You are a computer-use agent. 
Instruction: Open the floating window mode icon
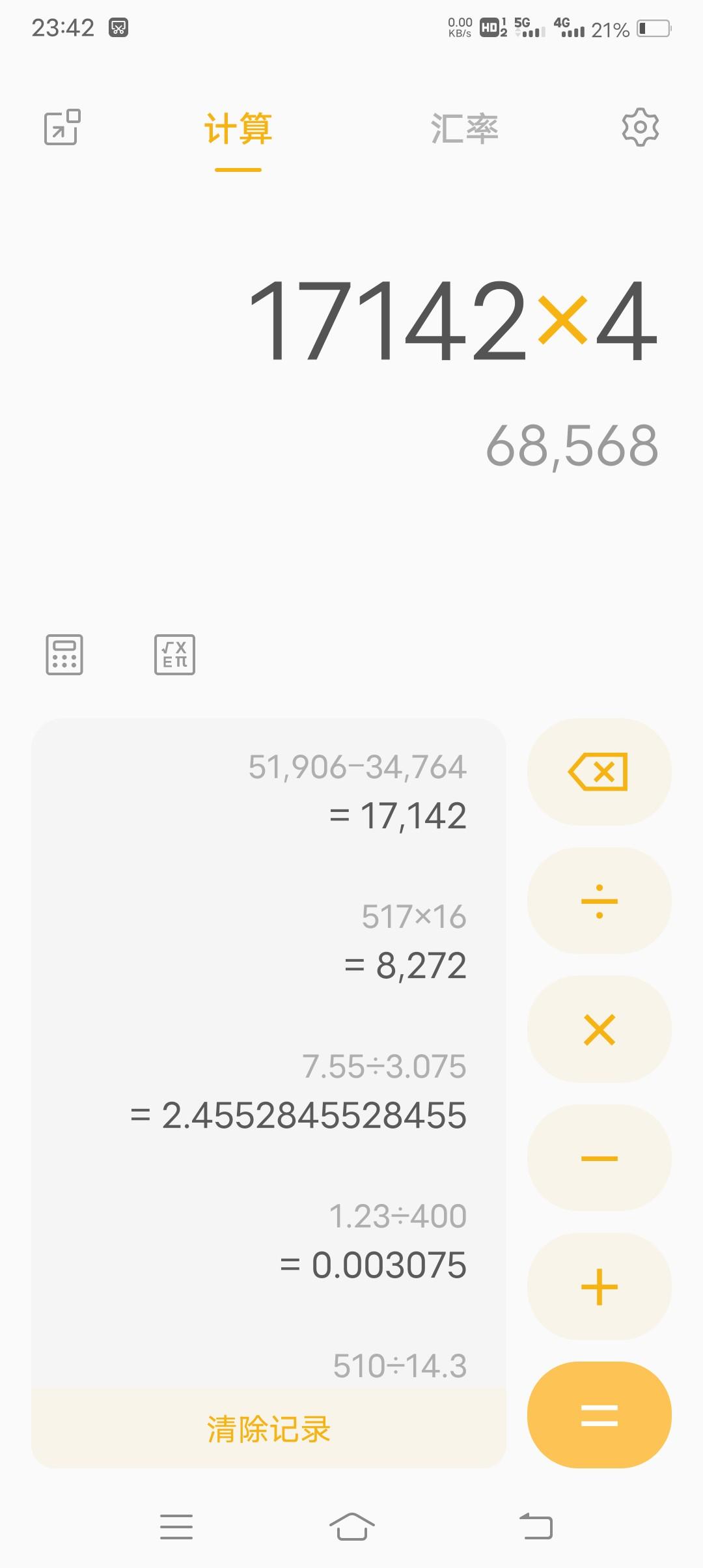tap(62, 127)
